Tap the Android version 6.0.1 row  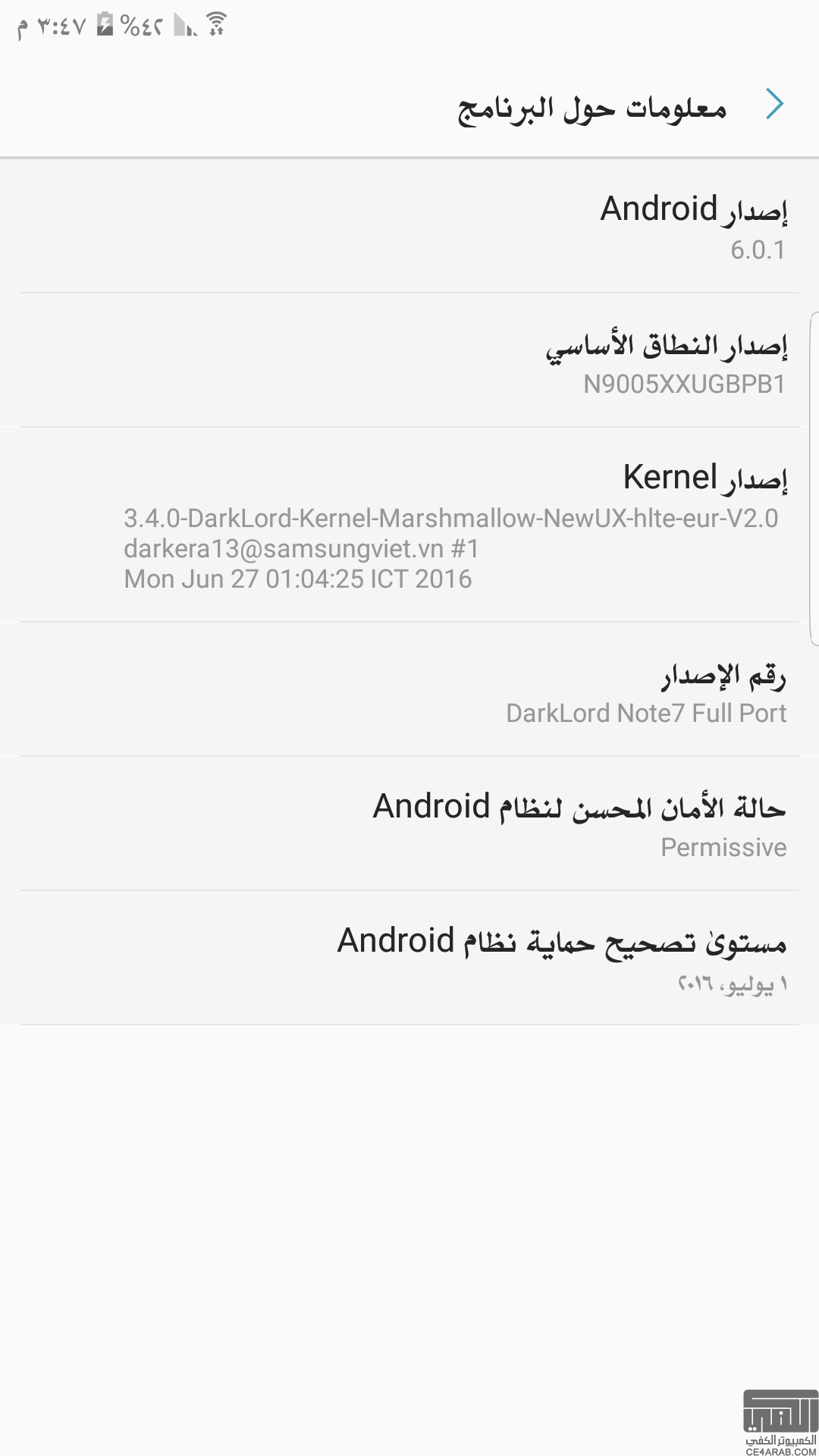[409, 226]
